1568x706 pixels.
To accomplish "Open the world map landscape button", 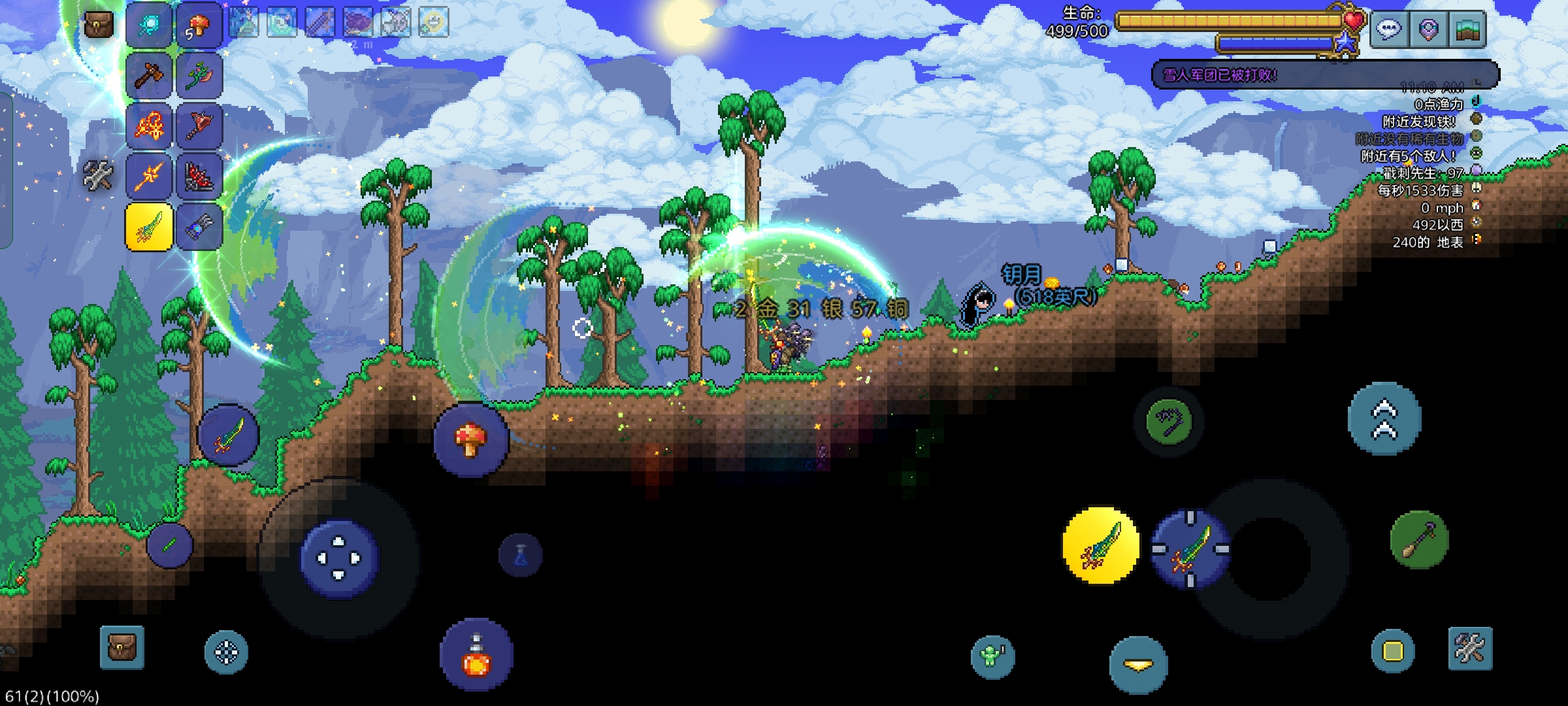I will [1467, 29].
